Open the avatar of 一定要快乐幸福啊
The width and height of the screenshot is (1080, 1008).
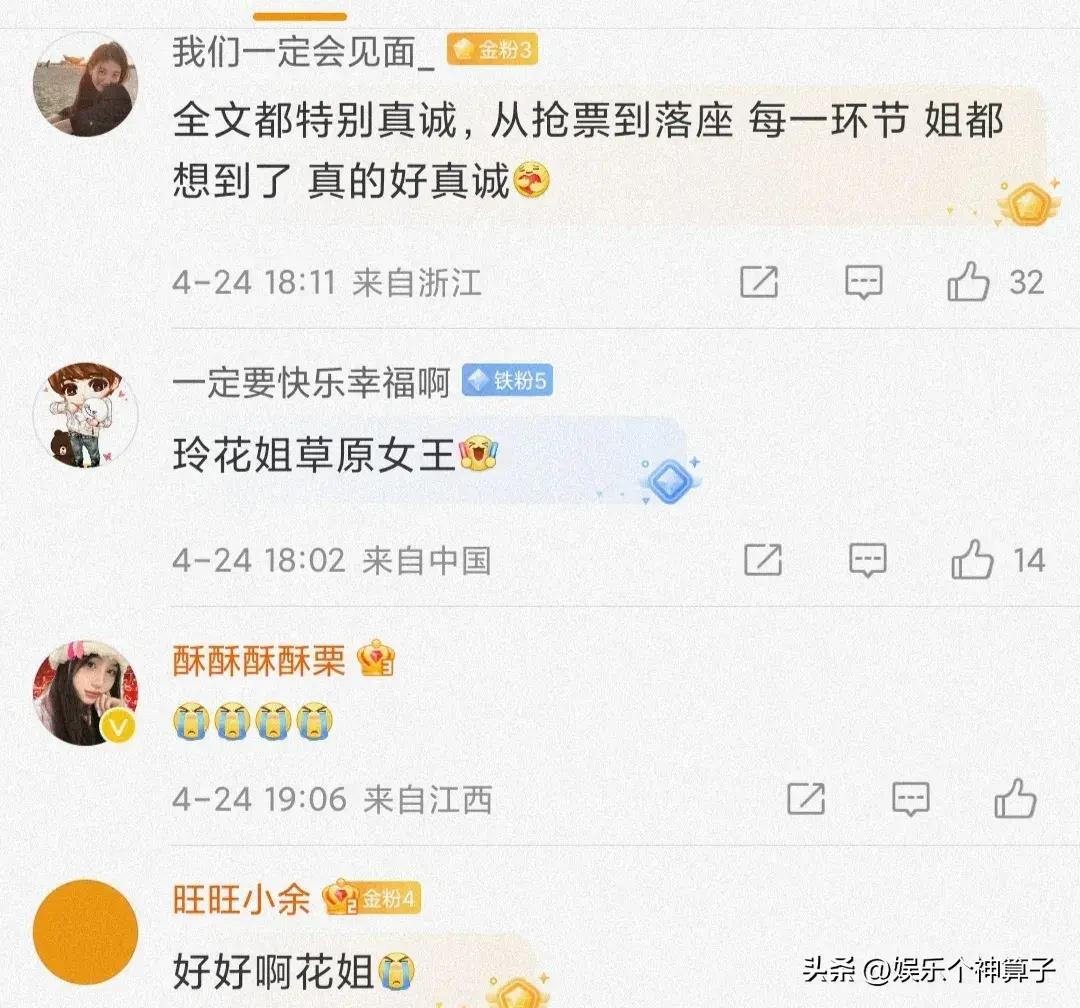[x=84, y=416]
